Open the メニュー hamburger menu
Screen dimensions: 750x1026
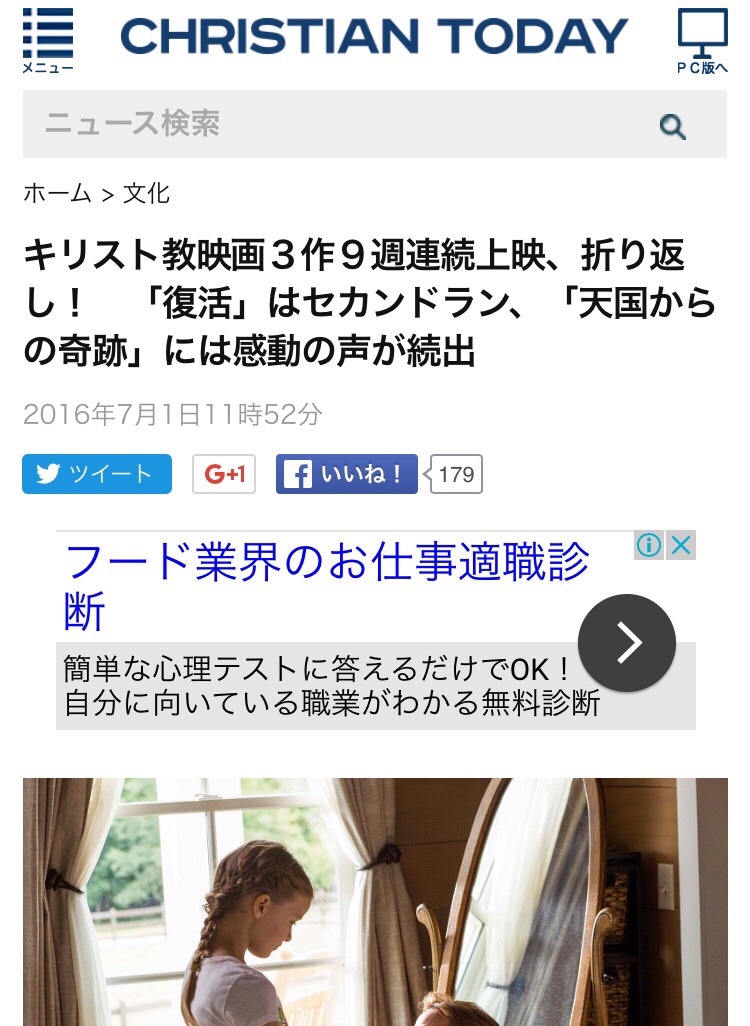click(47, 40)
